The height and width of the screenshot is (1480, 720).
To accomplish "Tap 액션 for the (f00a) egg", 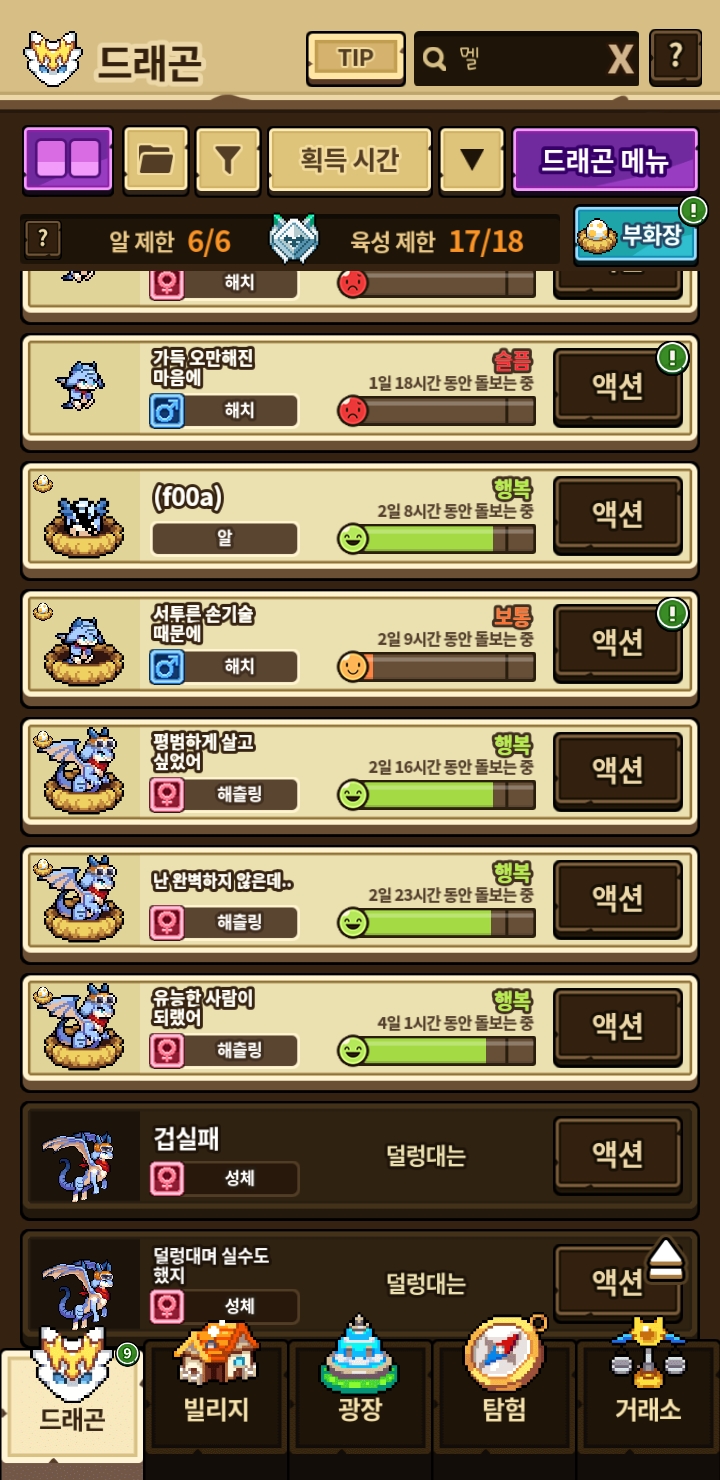I will (x=617, y=514).
